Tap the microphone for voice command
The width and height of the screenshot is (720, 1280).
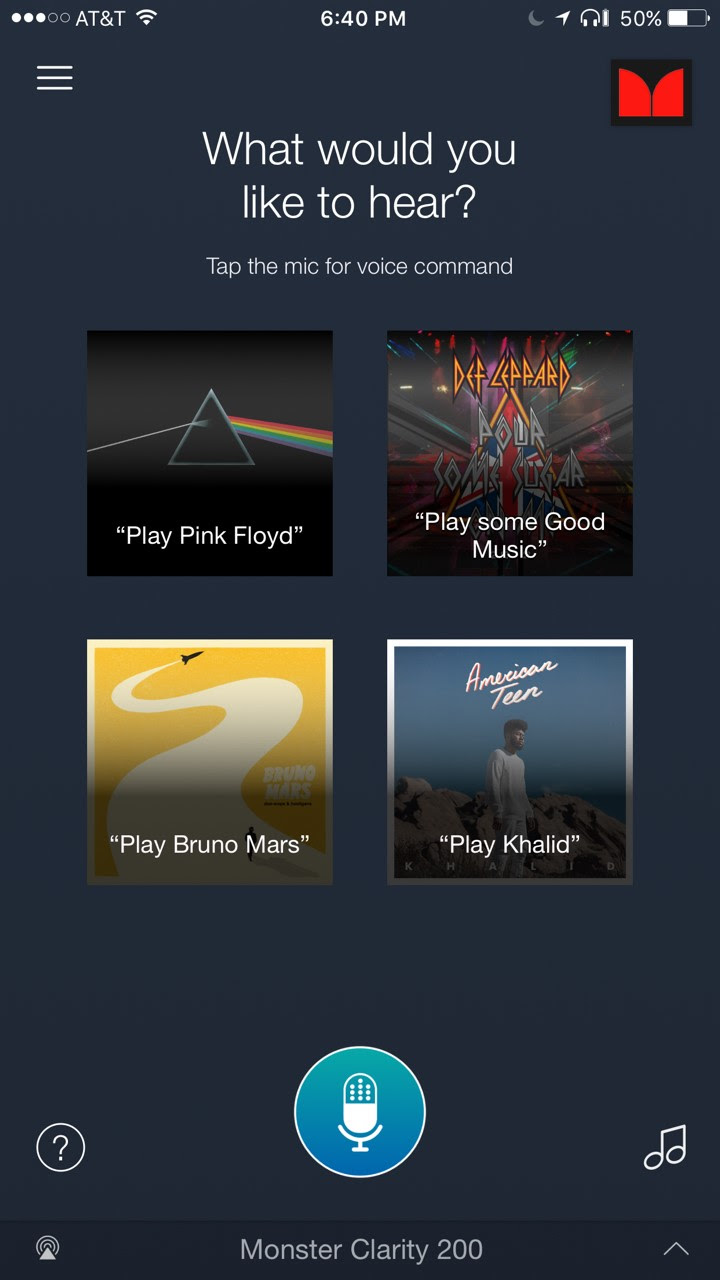click(x=360, y=1112)
